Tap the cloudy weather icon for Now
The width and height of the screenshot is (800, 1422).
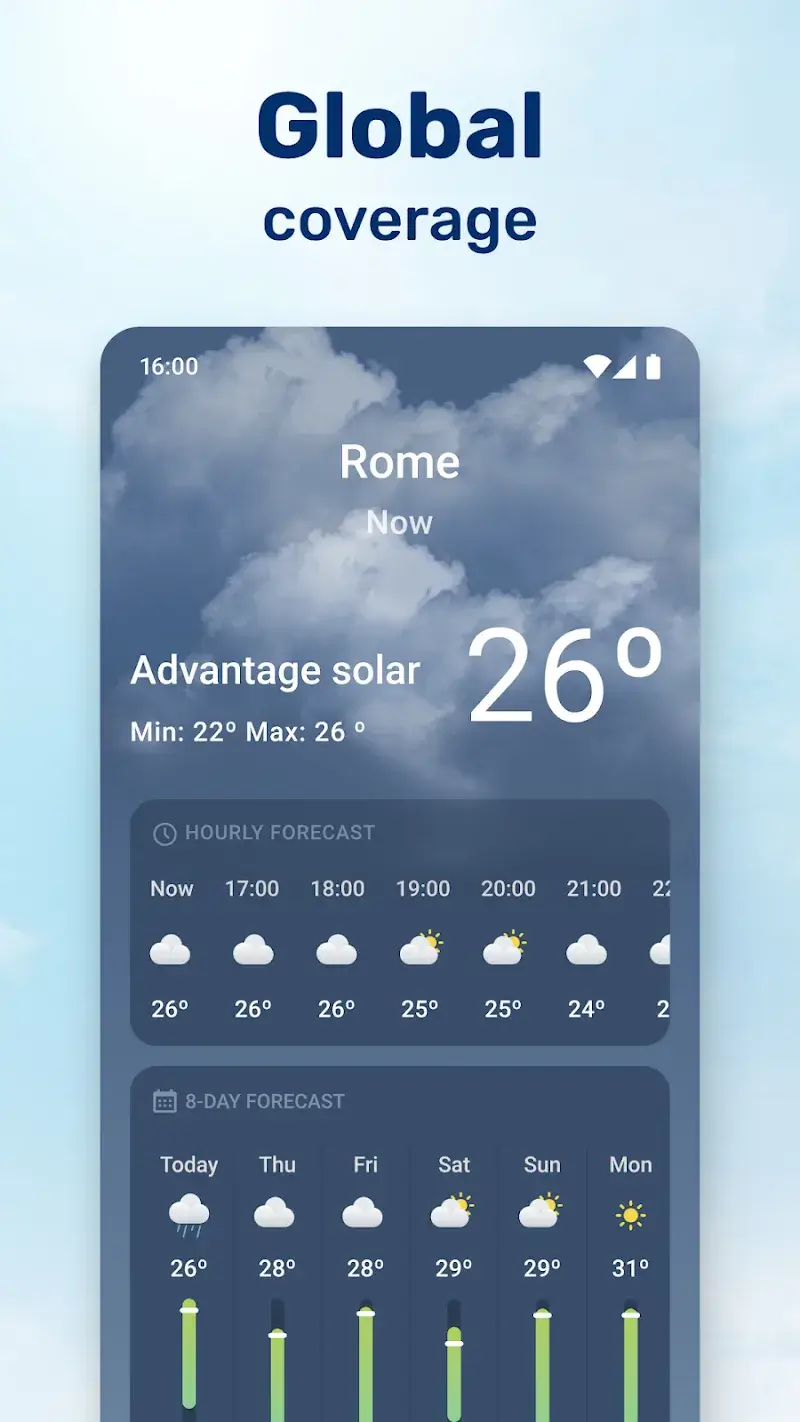(x=170, y=950)
